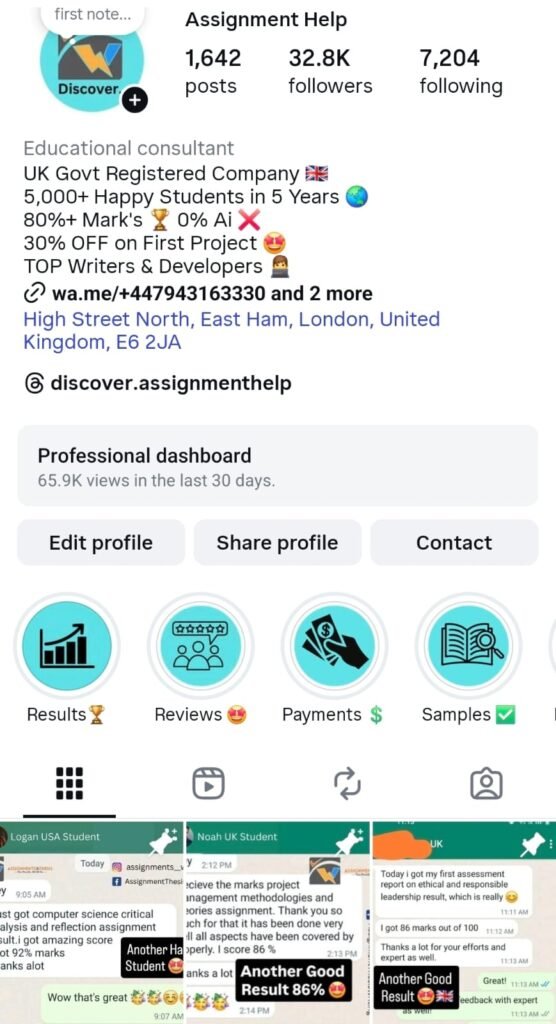Image resolution: width=556 pixels, height=1024 pixels.
Task: Switch to the Reels tab
Action: click(x=208, y=783)
